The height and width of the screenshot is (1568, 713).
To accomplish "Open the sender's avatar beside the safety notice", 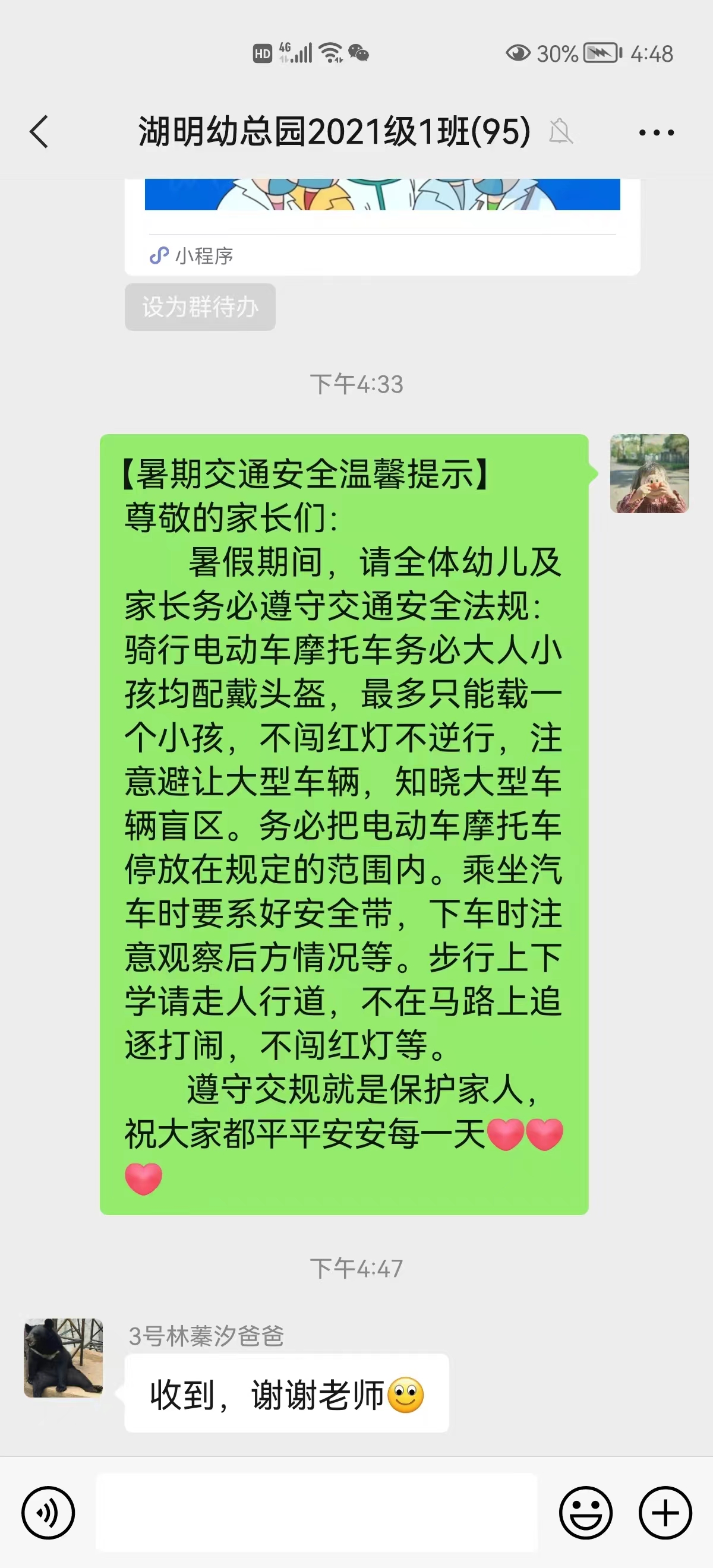I will pos(649,473).
